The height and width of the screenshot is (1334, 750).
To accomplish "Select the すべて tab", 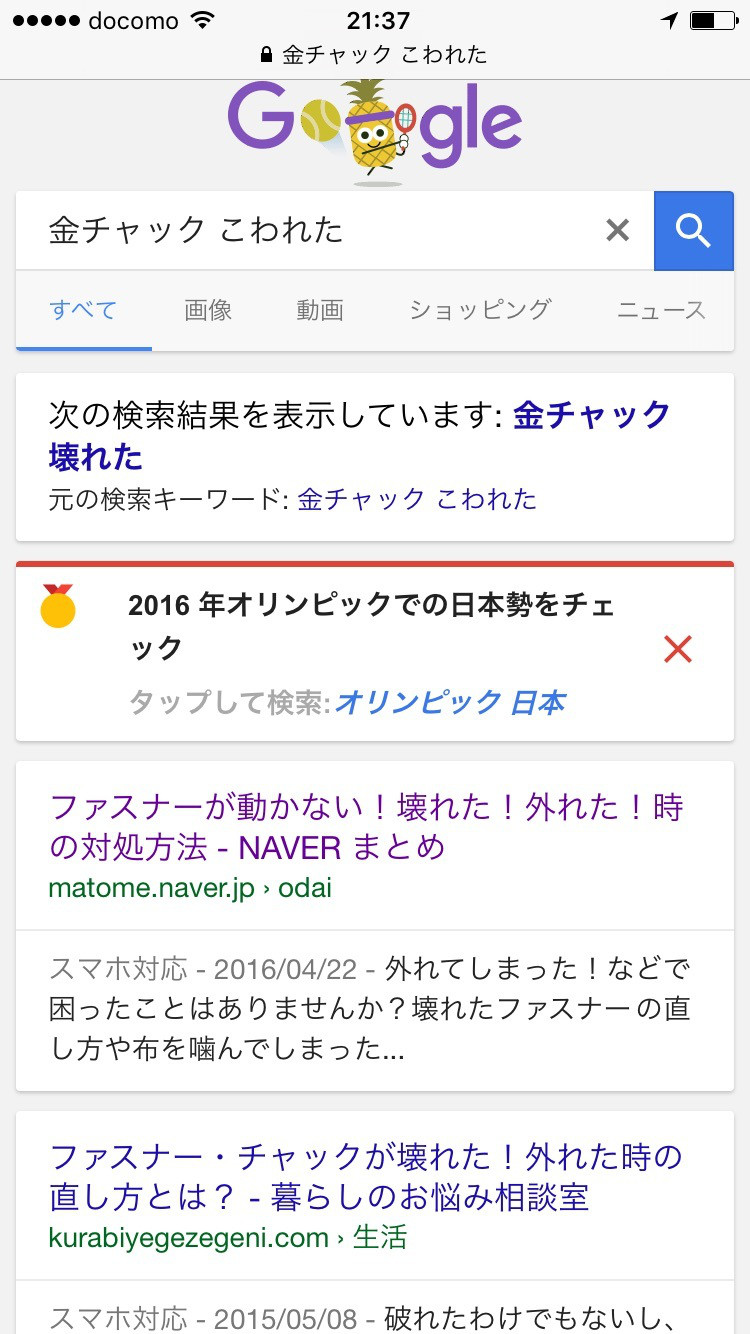I will pos(83,310).
